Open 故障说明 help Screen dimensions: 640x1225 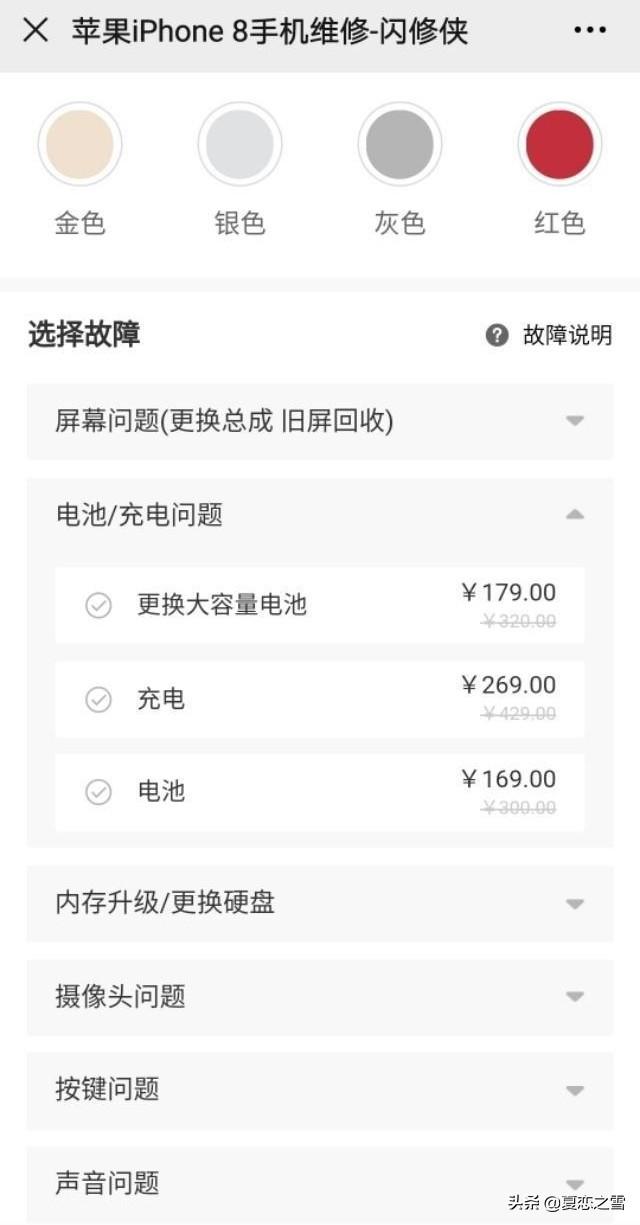click(x=549, y=335)
